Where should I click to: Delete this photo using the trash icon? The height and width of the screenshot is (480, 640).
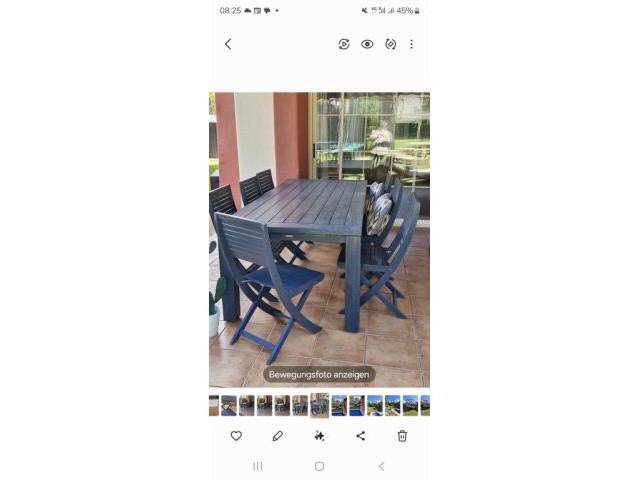pyautogui.click(x=402, y=436)
